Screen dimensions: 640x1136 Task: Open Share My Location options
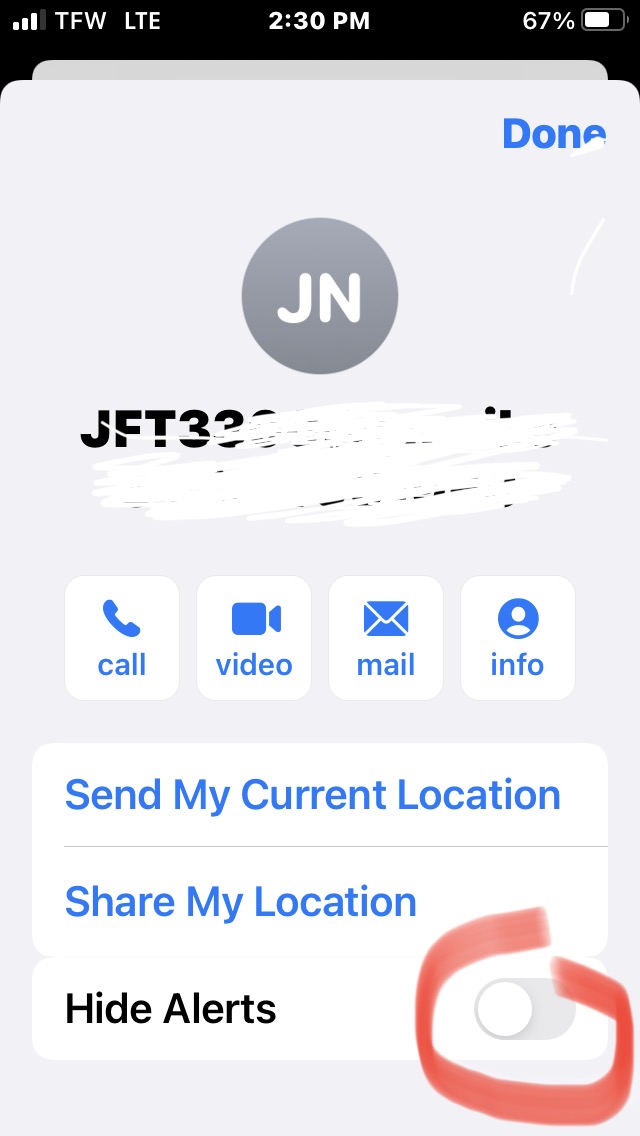(241, 902)
